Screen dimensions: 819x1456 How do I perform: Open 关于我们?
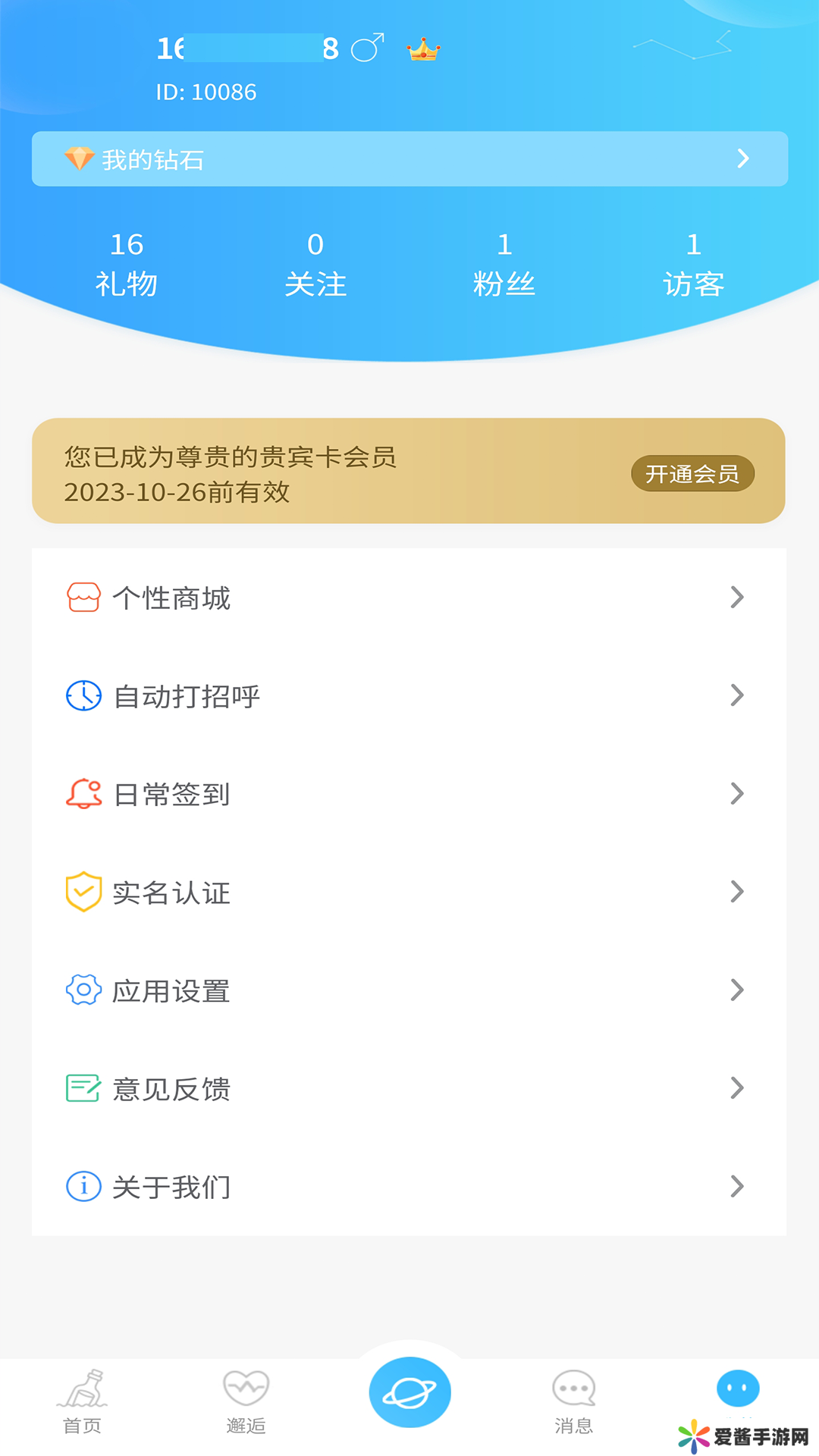[409, 1187]
